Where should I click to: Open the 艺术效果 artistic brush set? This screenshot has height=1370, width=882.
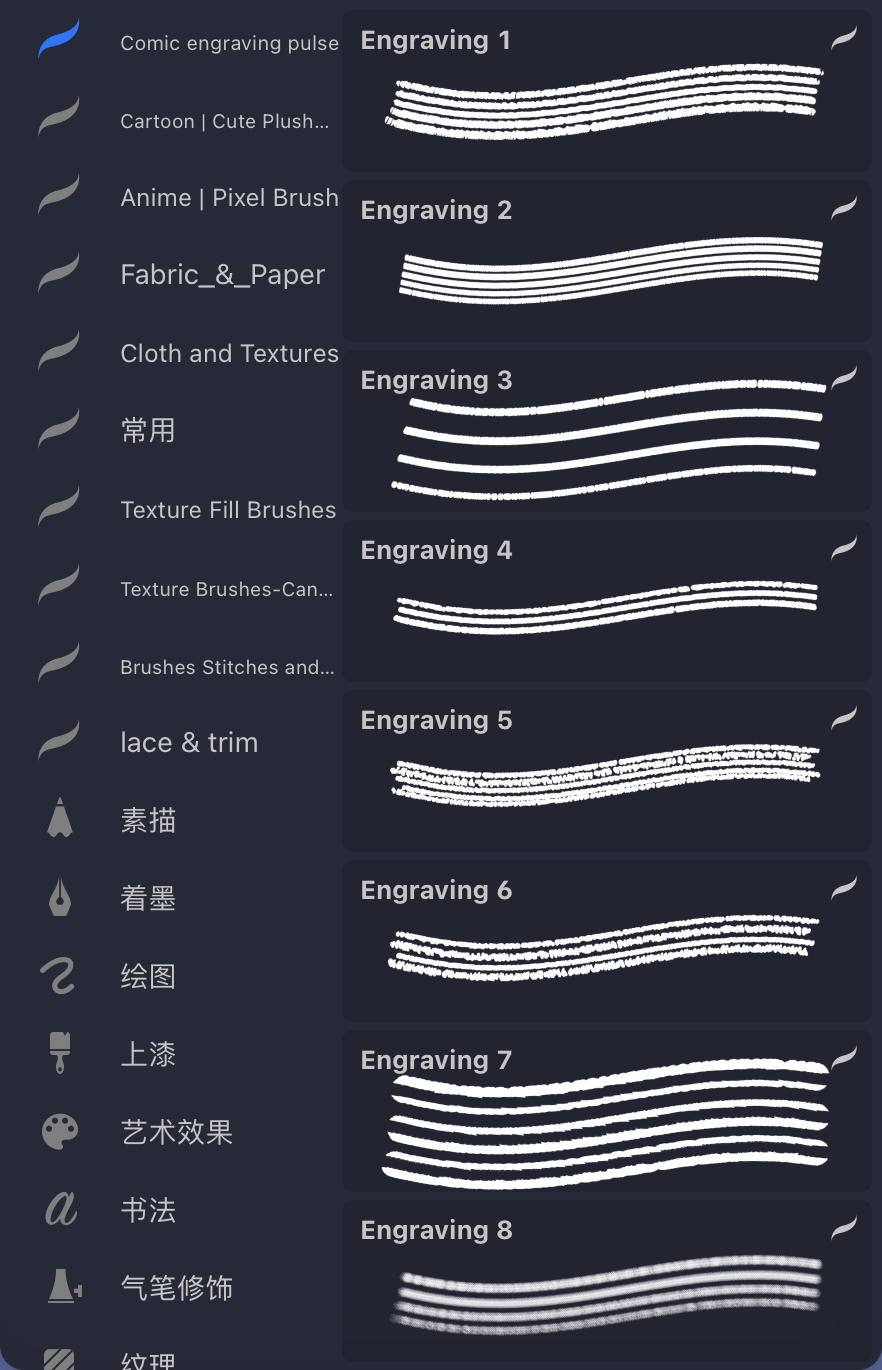click(x=176, y=1132)
